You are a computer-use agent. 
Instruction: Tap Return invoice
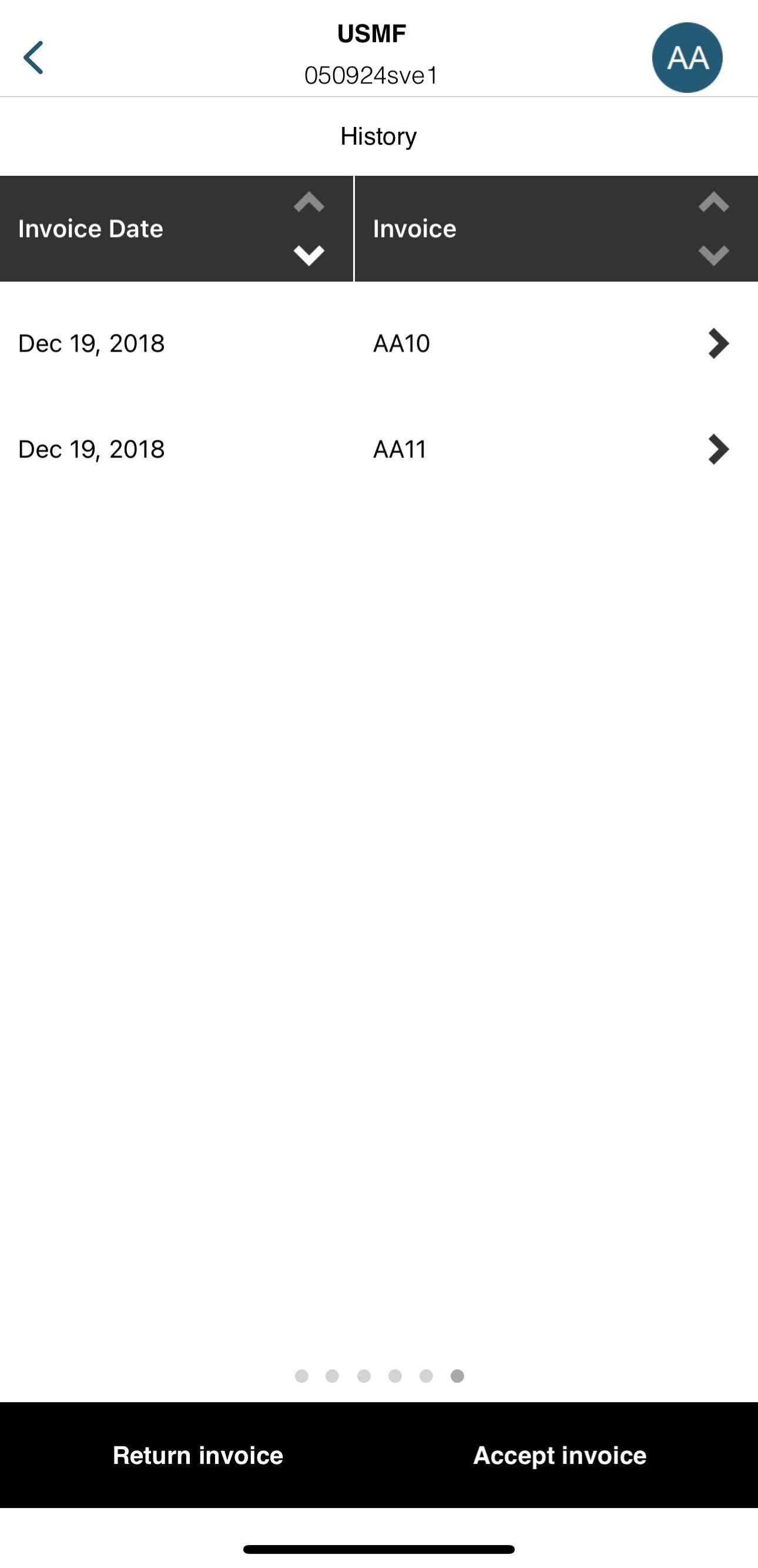pyautogui.click(x=197, y=1455)
